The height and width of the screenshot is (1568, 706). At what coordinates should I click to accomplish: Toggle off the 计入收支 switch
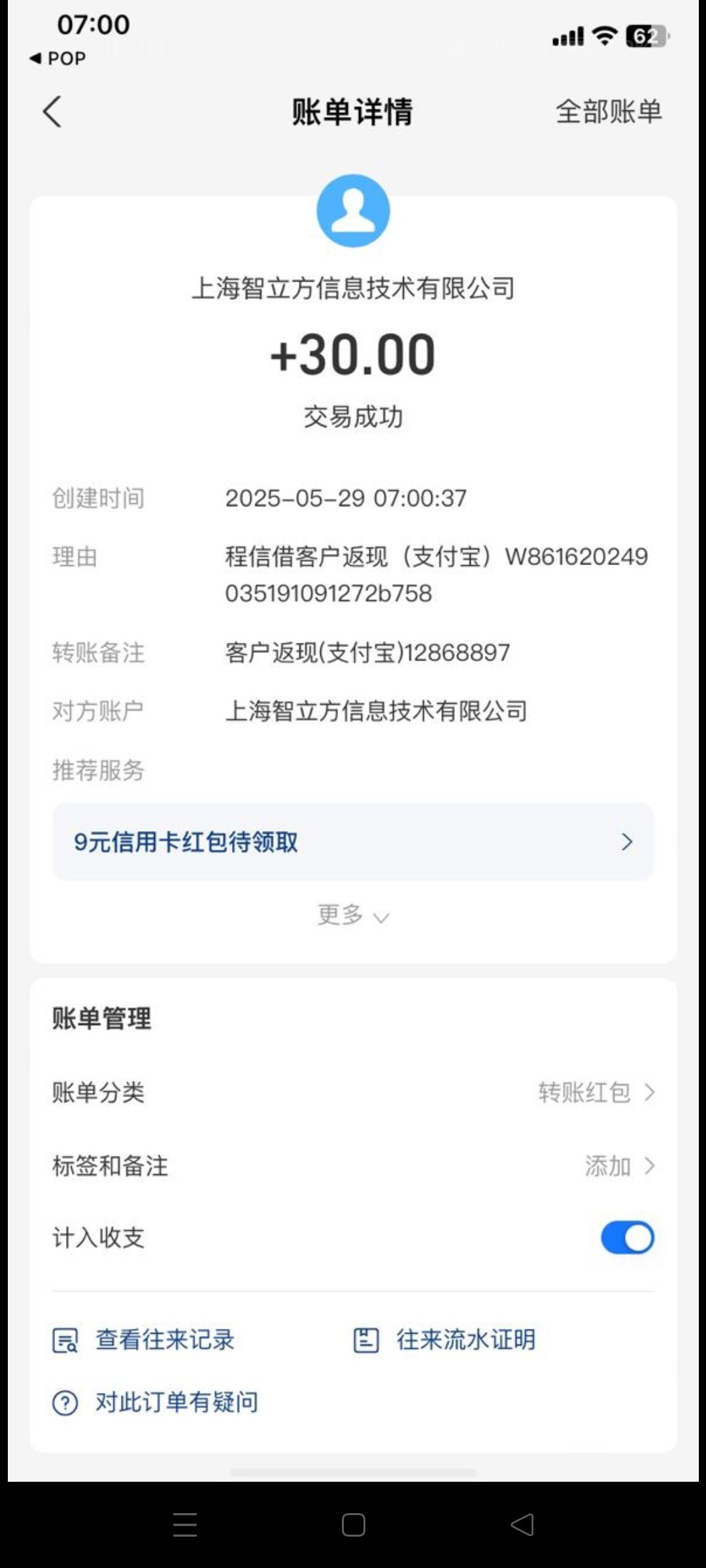click(x=627, y=1237)
